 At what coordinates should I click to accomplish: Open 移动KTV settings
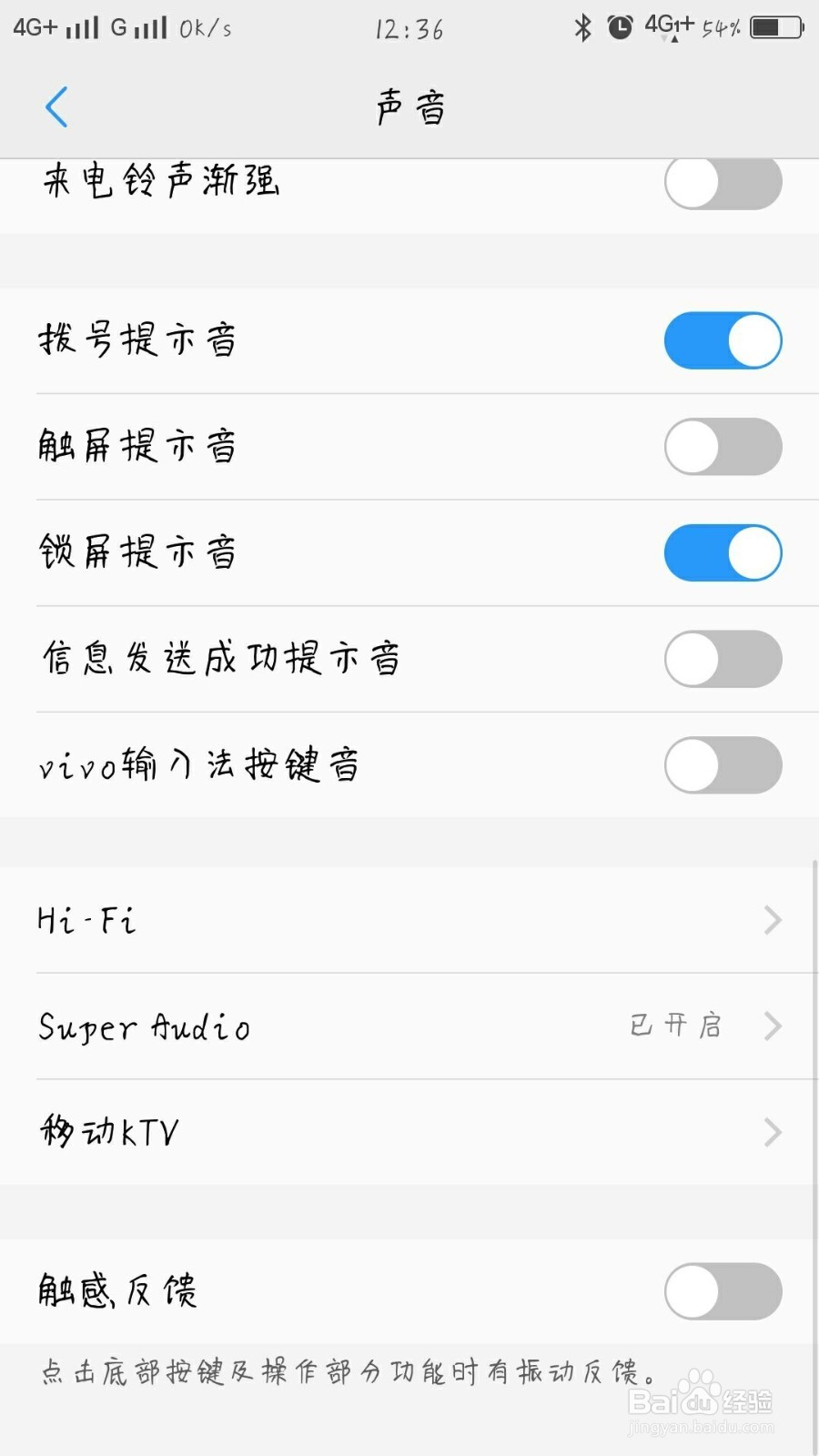[x=409, y=1133]
